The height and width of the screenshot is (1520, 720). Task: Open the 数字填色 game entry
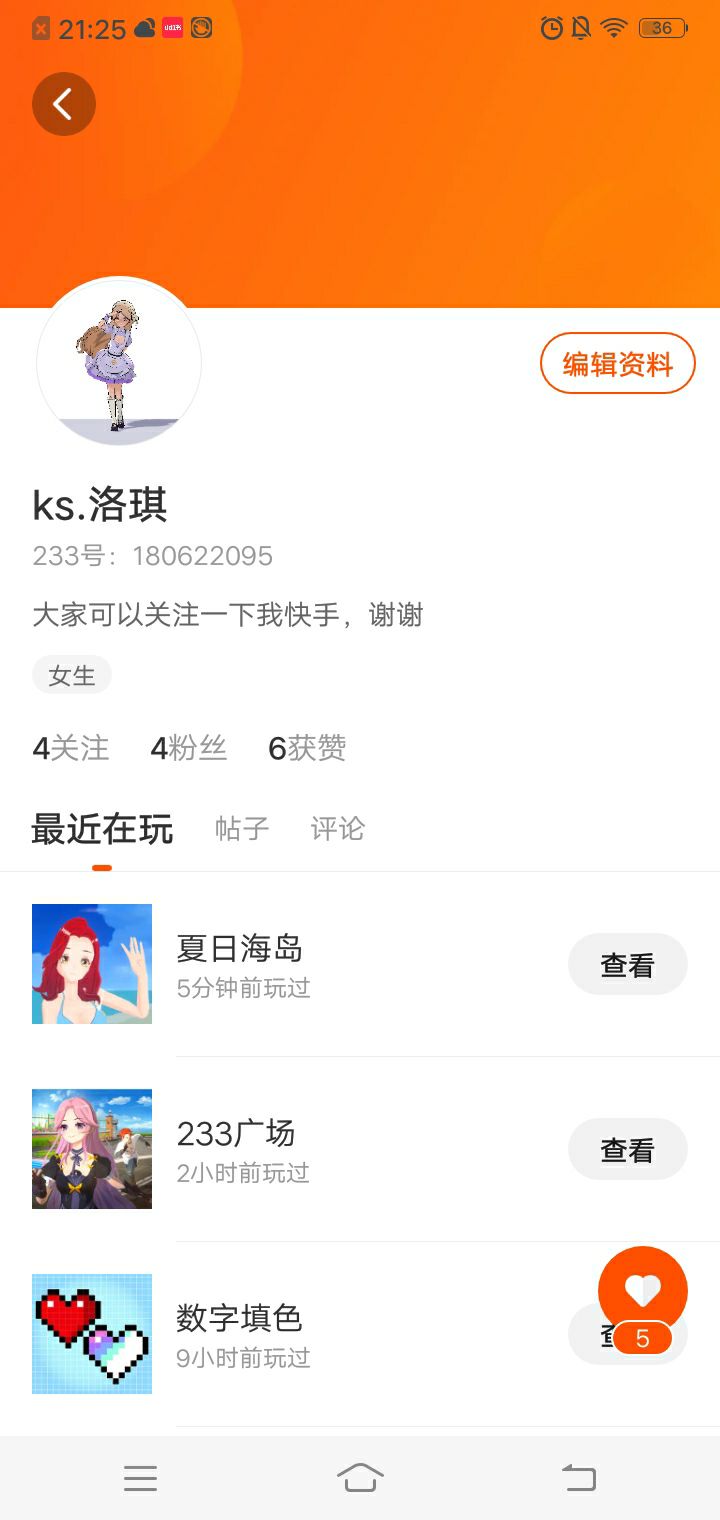point(239,1334)
